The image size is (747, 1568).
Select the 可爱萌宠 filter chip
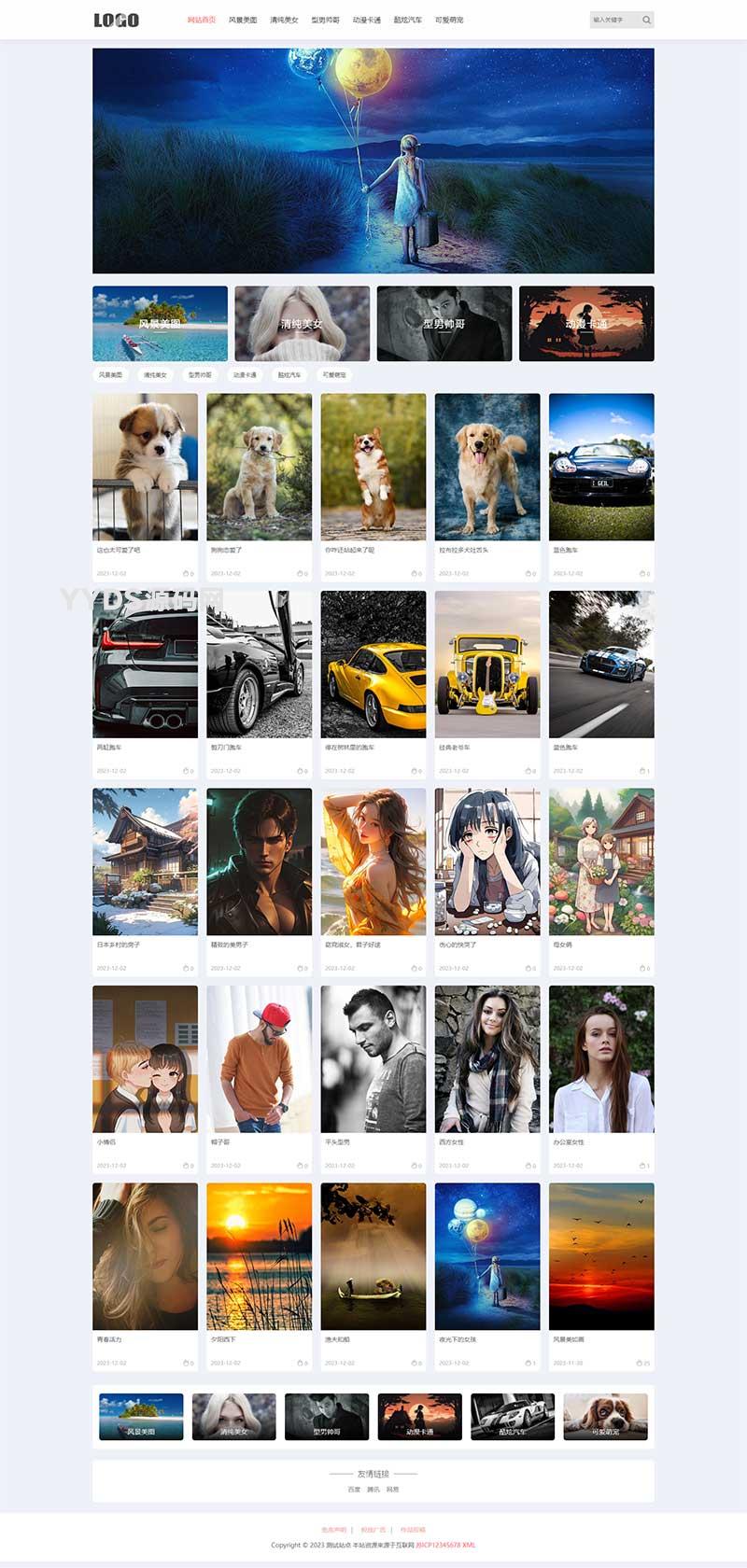(333, 375)
